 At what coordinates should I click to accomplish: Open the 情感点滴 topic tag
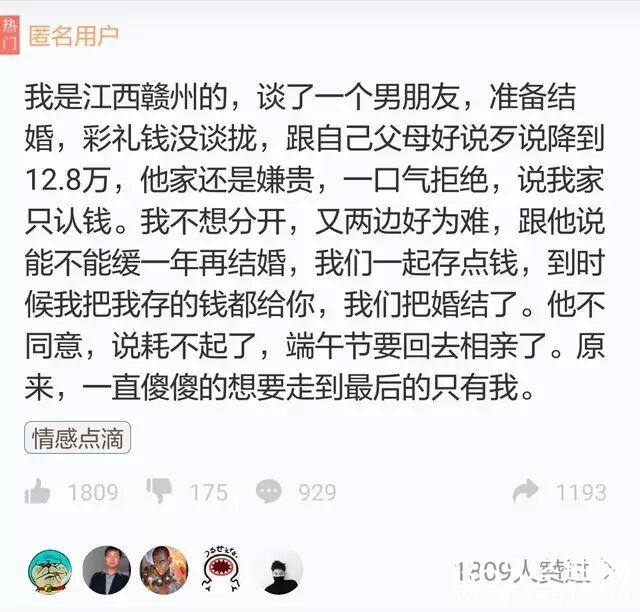click(77, 438)
